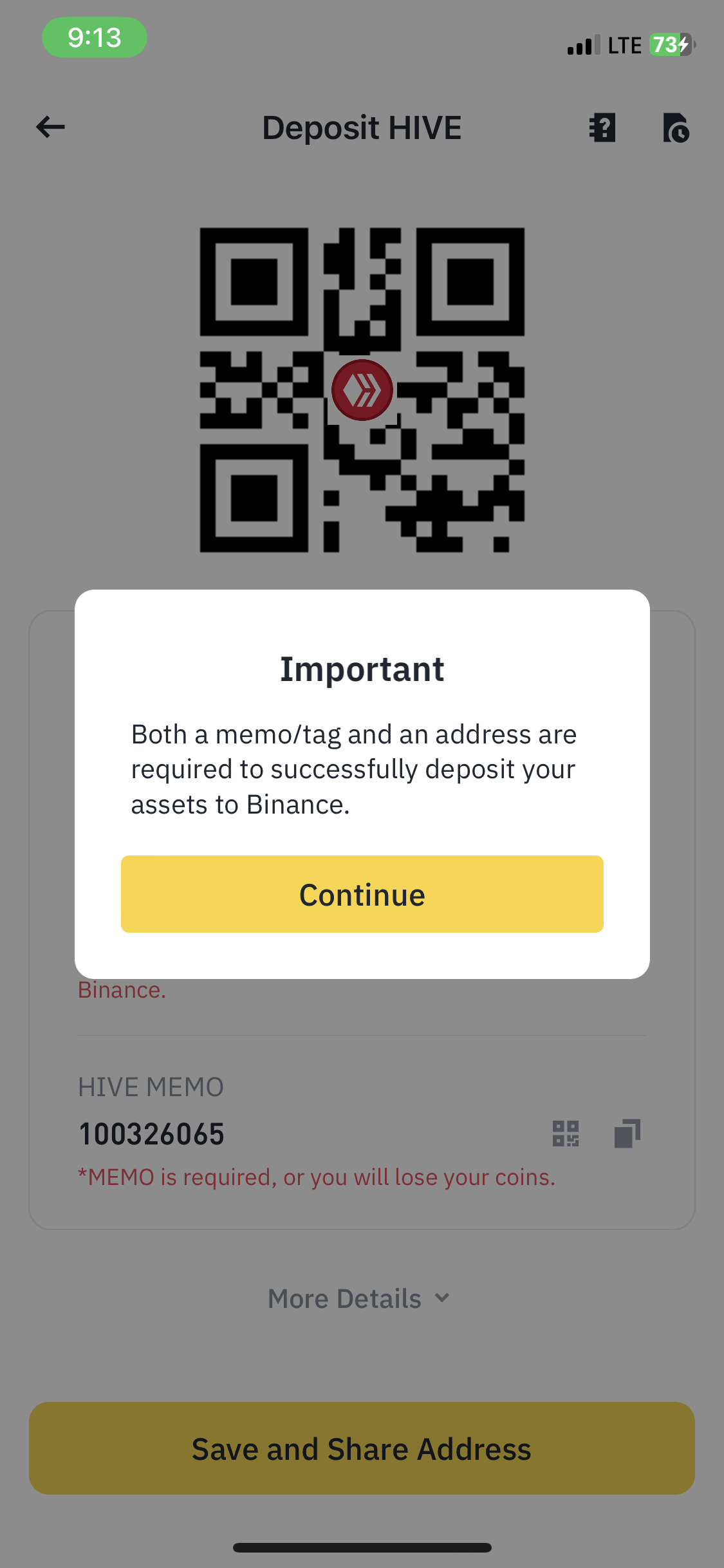Tap Continue in the Important dialog
The width and height of the screenshot is (724, 1568).
point(362,894)
